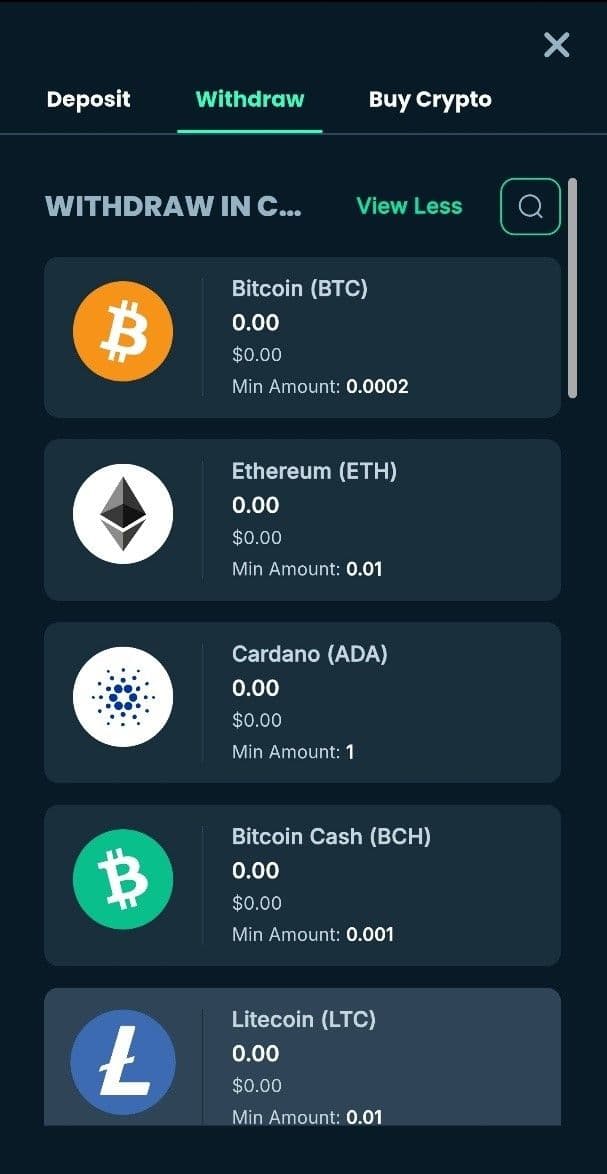607x1174 pixels.
Task: Open the Buy Crypto tab
Action: click(430, 100)
